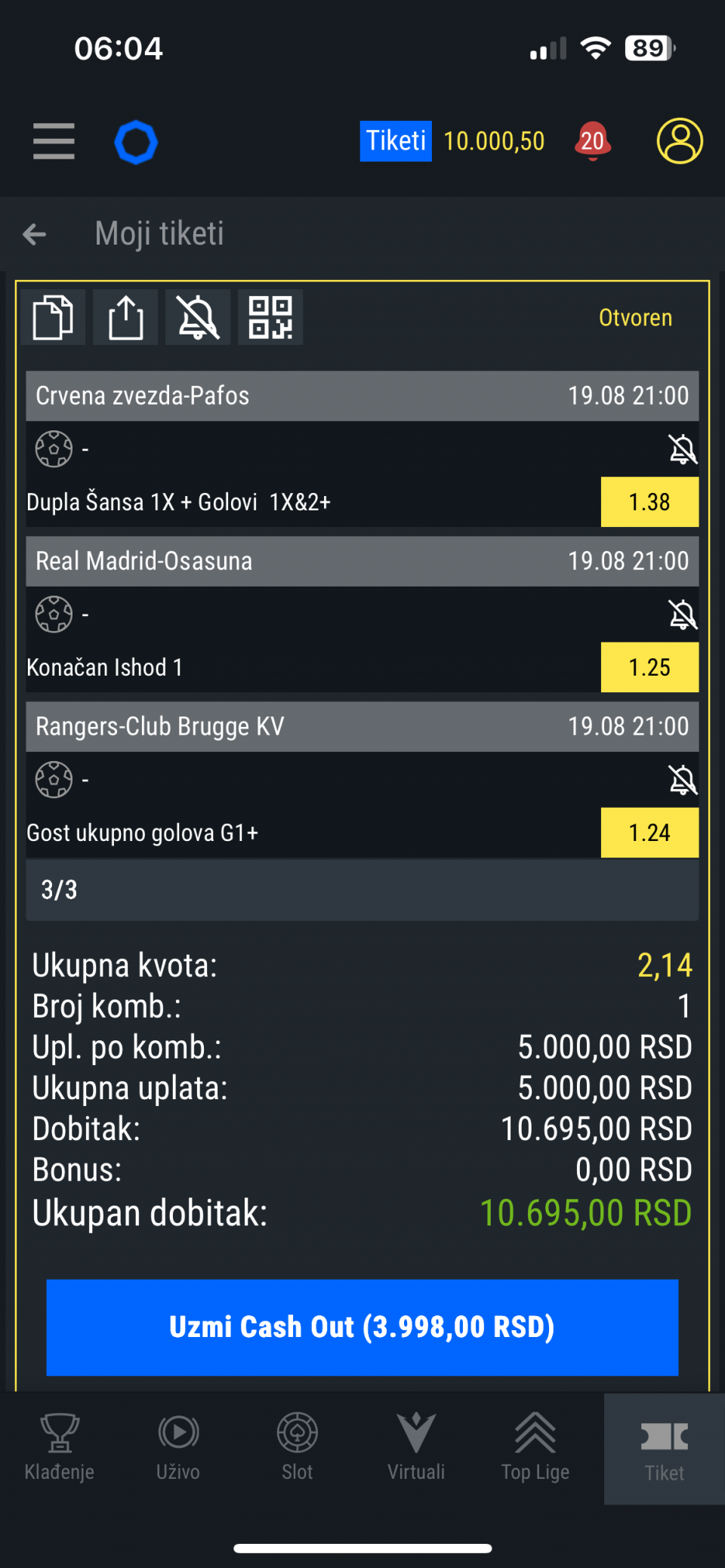Open the Tiketi button in header
This screenshot has width=725, height=1568.
pos(396,141)
